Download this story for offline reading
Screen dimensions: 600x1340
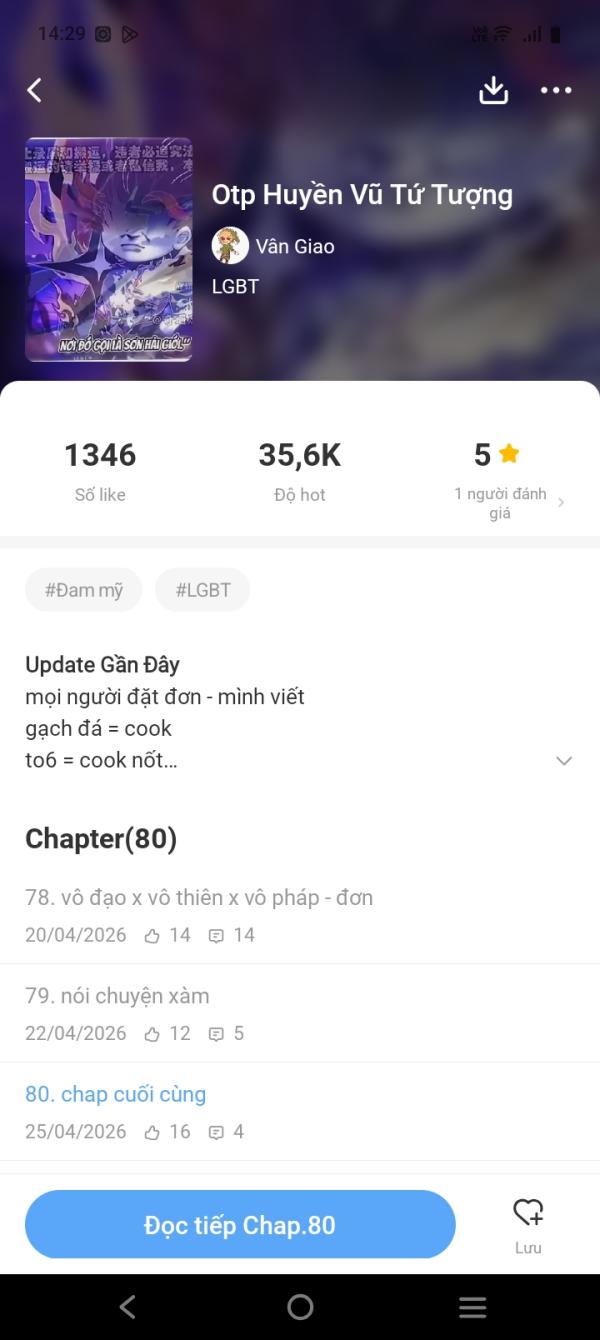tap(494, 90)
